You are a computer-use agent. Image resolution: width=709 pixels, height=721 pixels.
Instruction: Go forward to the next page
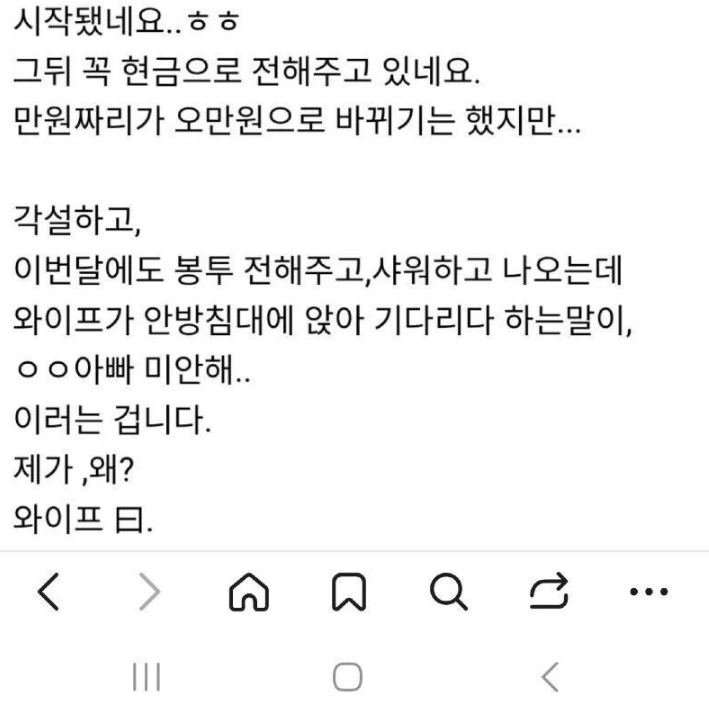tap(149, 597)
